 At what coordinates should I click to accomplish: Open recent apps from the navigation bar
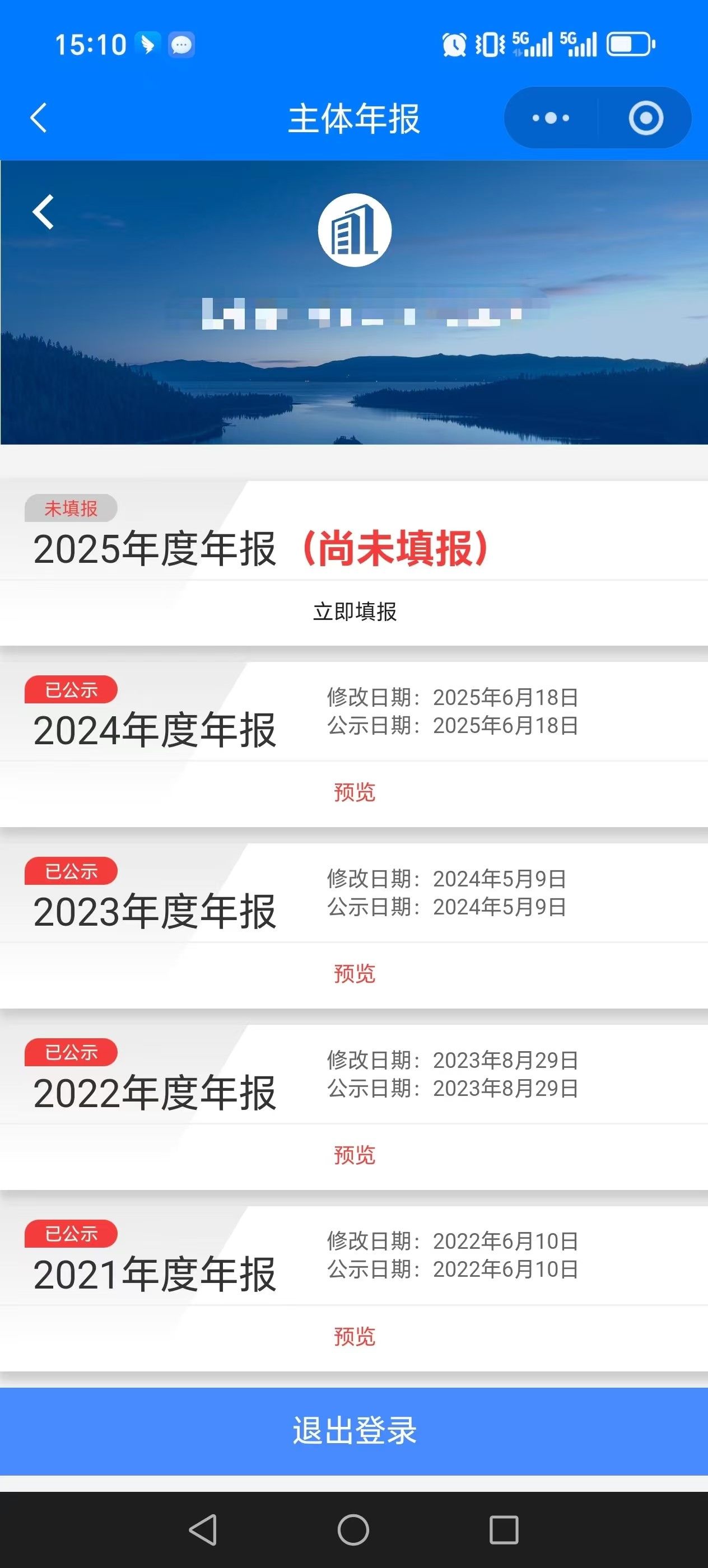point(504,1529)
